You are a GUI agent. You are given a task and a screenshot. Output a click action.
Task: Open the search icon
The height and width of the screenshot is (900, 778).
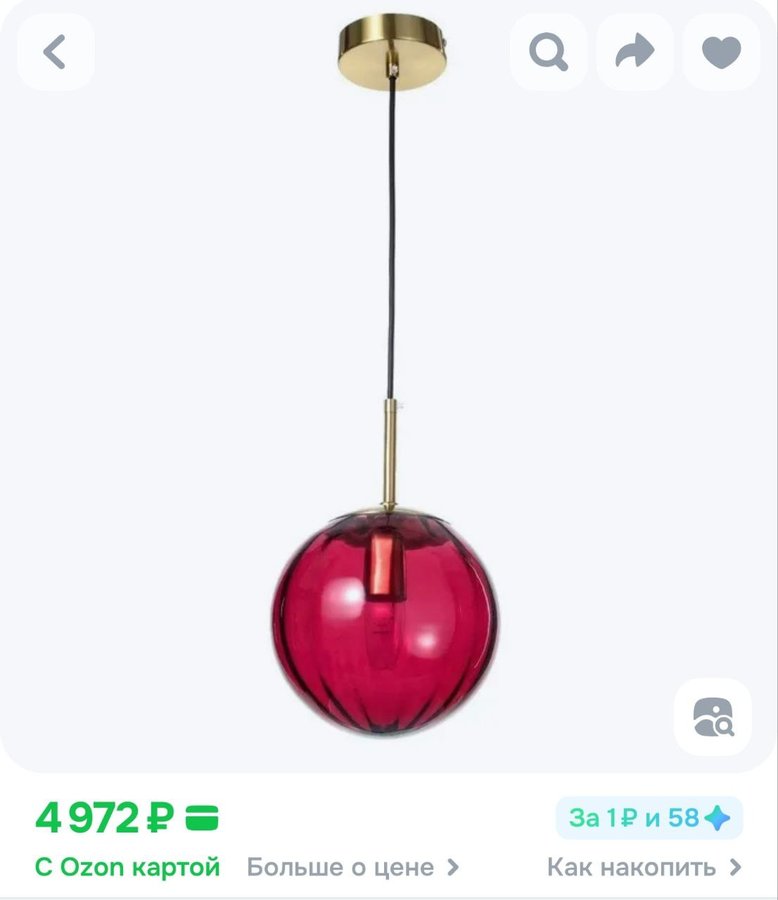click(548, 52)
